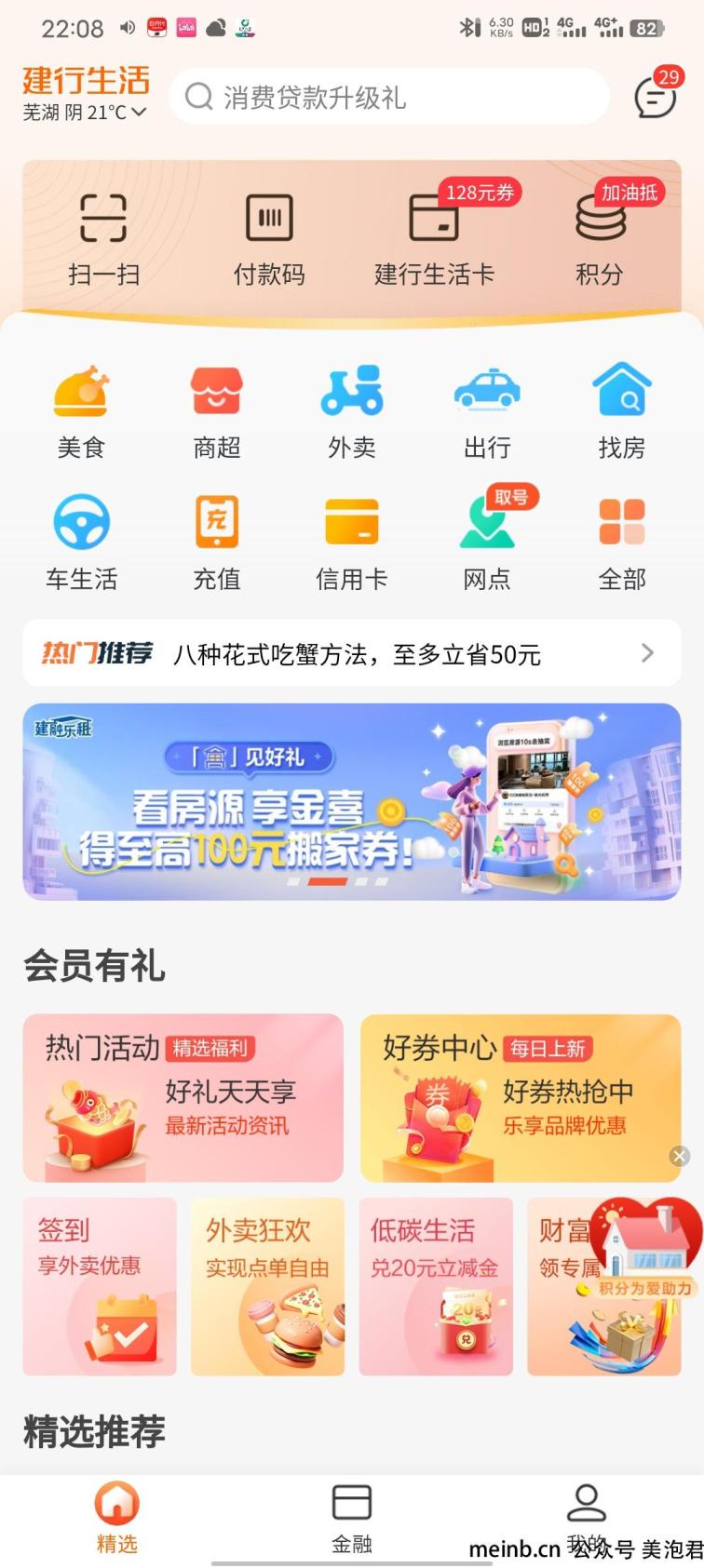This screenshot has width=704, height=1568.
Task: Open the 热门推荐 crab article
Action: [352, 653]
